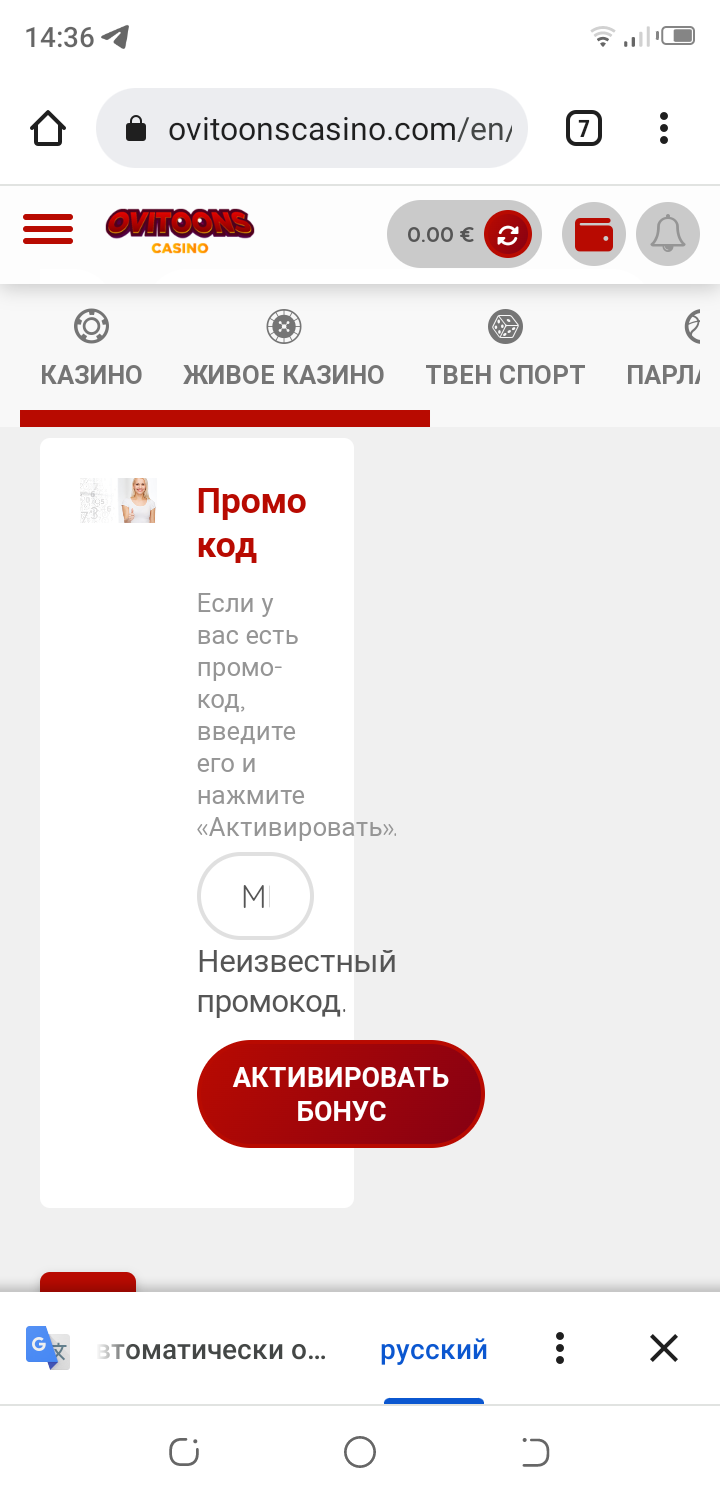Switch to the Твен спорт tab

tap(505, 350)
